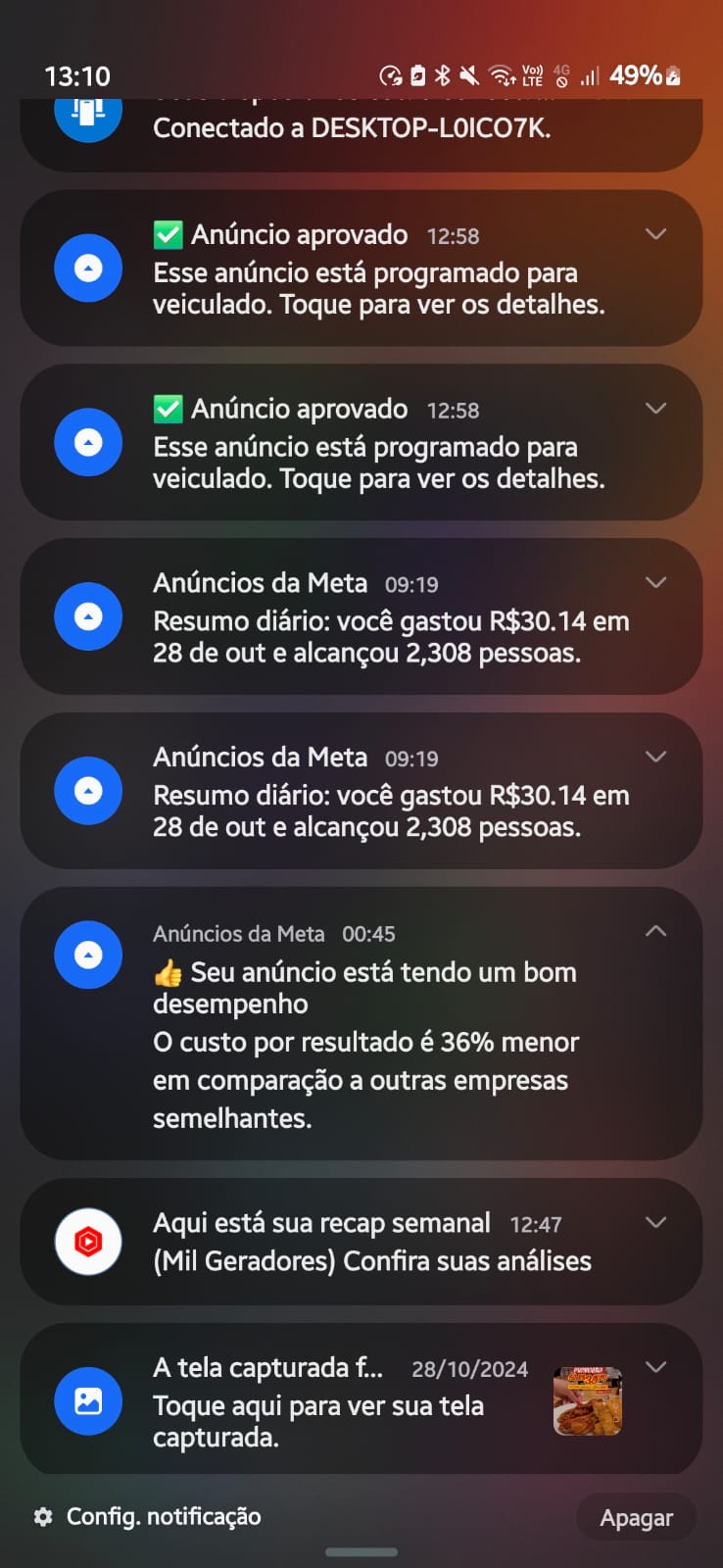This screenshot has width=723, height=1568.
Task: Tap Apagar to clear all notifications
Action: [636, 1518]
